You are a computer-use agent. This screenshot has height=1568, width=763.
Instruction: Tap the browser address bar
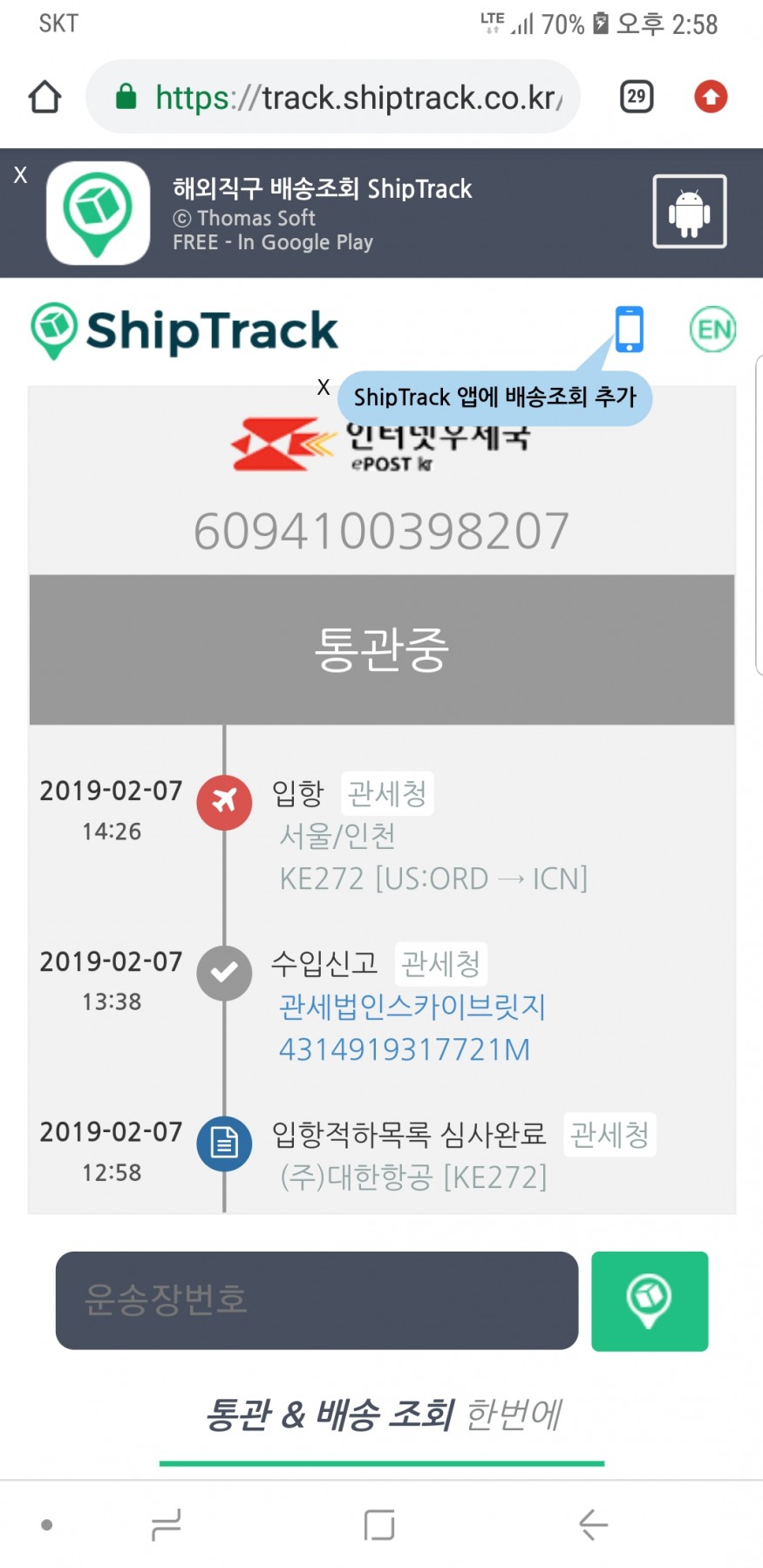pos(349,98)
